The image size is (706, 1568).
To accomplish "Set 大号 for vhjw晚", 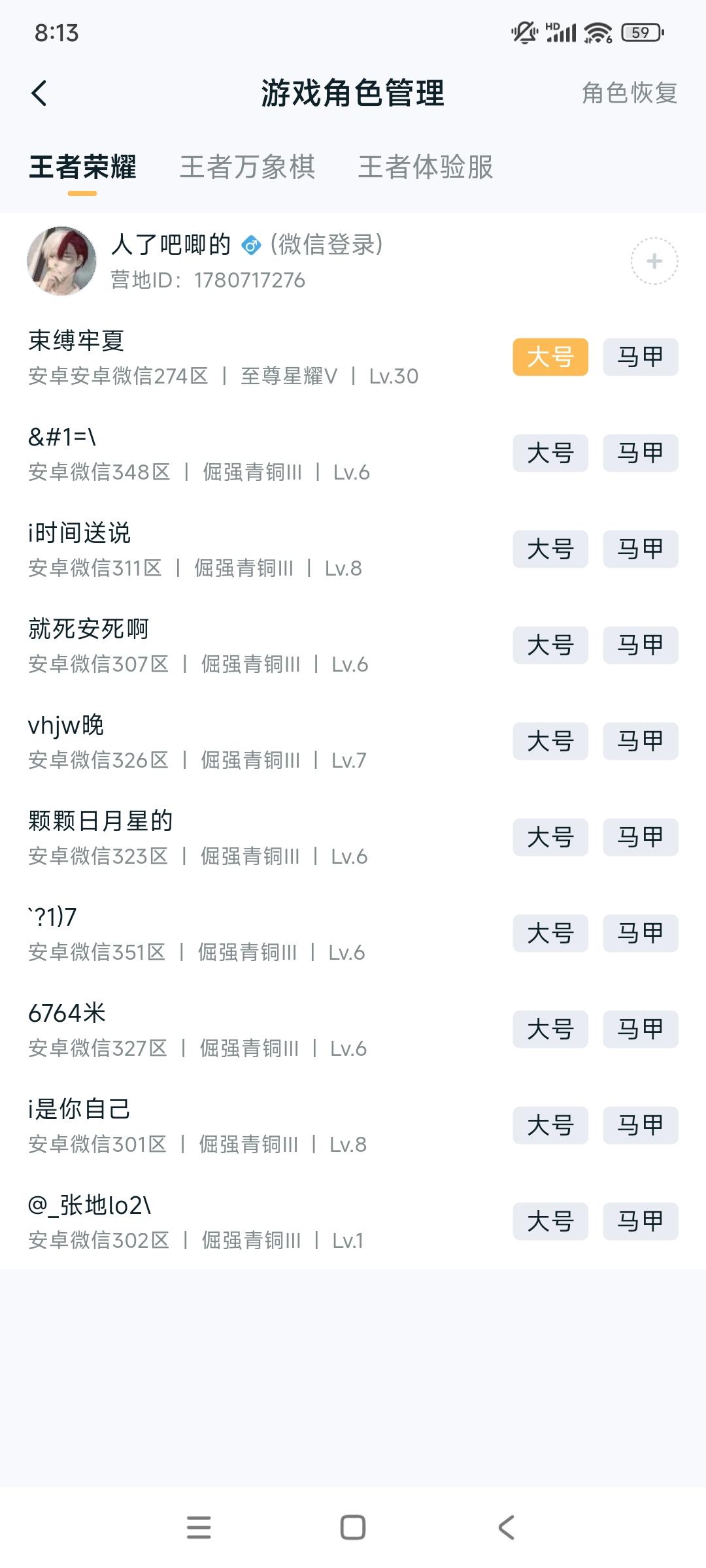I will pos(550,741).
